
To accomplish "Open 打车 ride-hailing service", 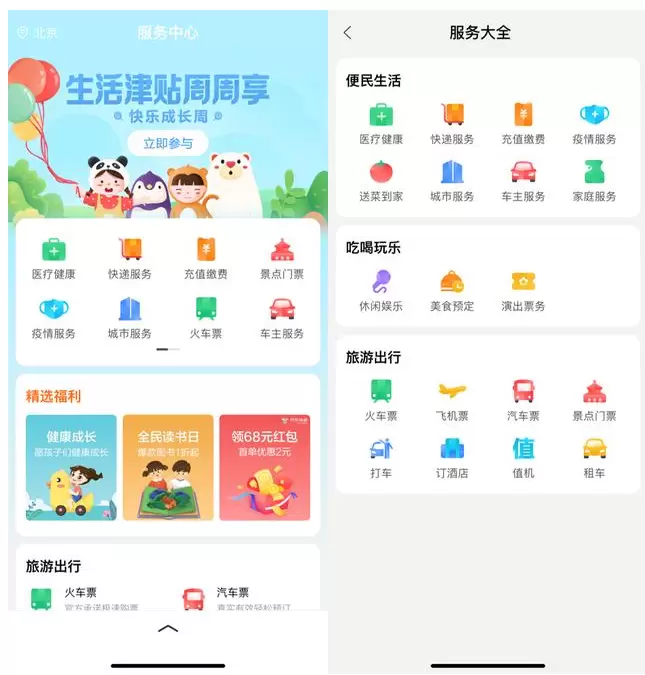I will (x=381, y=456).
